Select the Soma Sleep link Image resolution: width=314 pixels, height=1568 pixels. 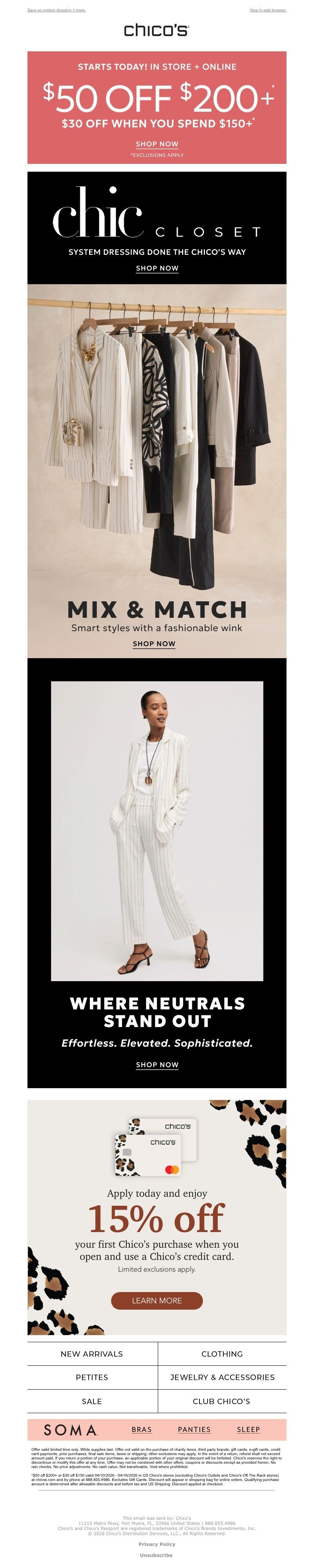click(x=248, y=1429)
